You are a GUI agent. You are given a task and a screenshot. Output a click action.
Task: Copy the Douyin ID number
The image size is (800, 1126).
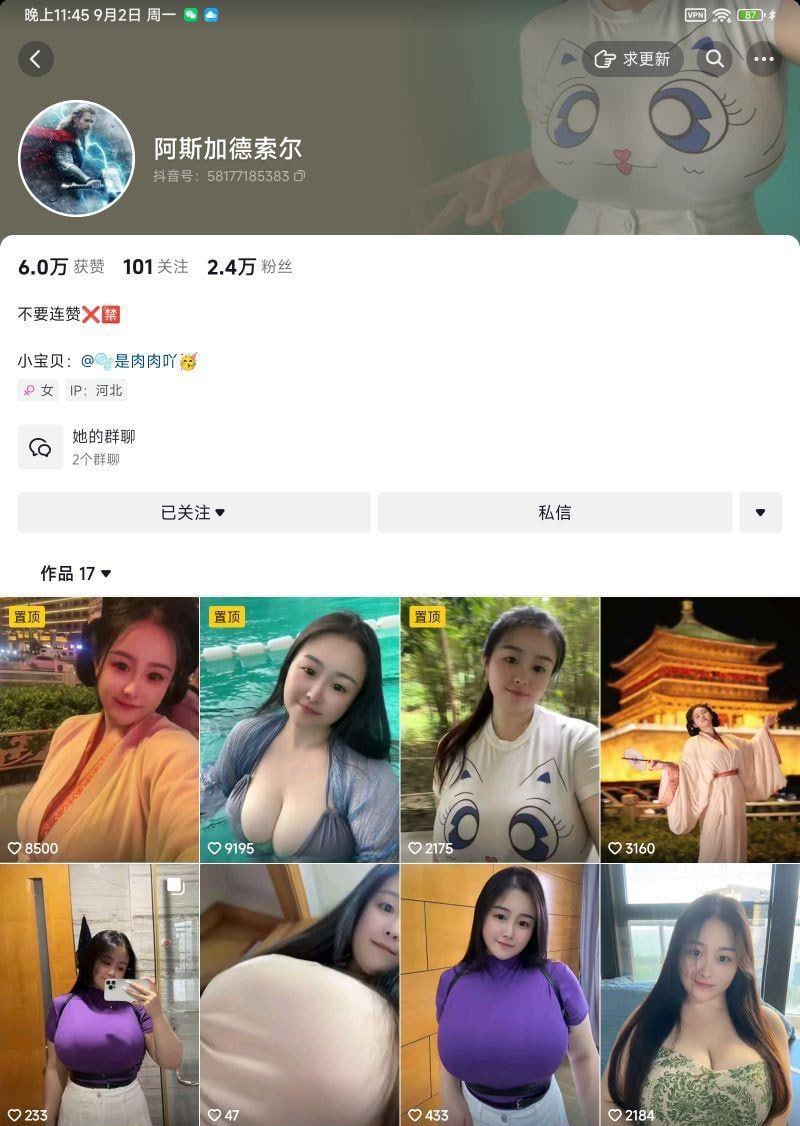pos(300,176)
